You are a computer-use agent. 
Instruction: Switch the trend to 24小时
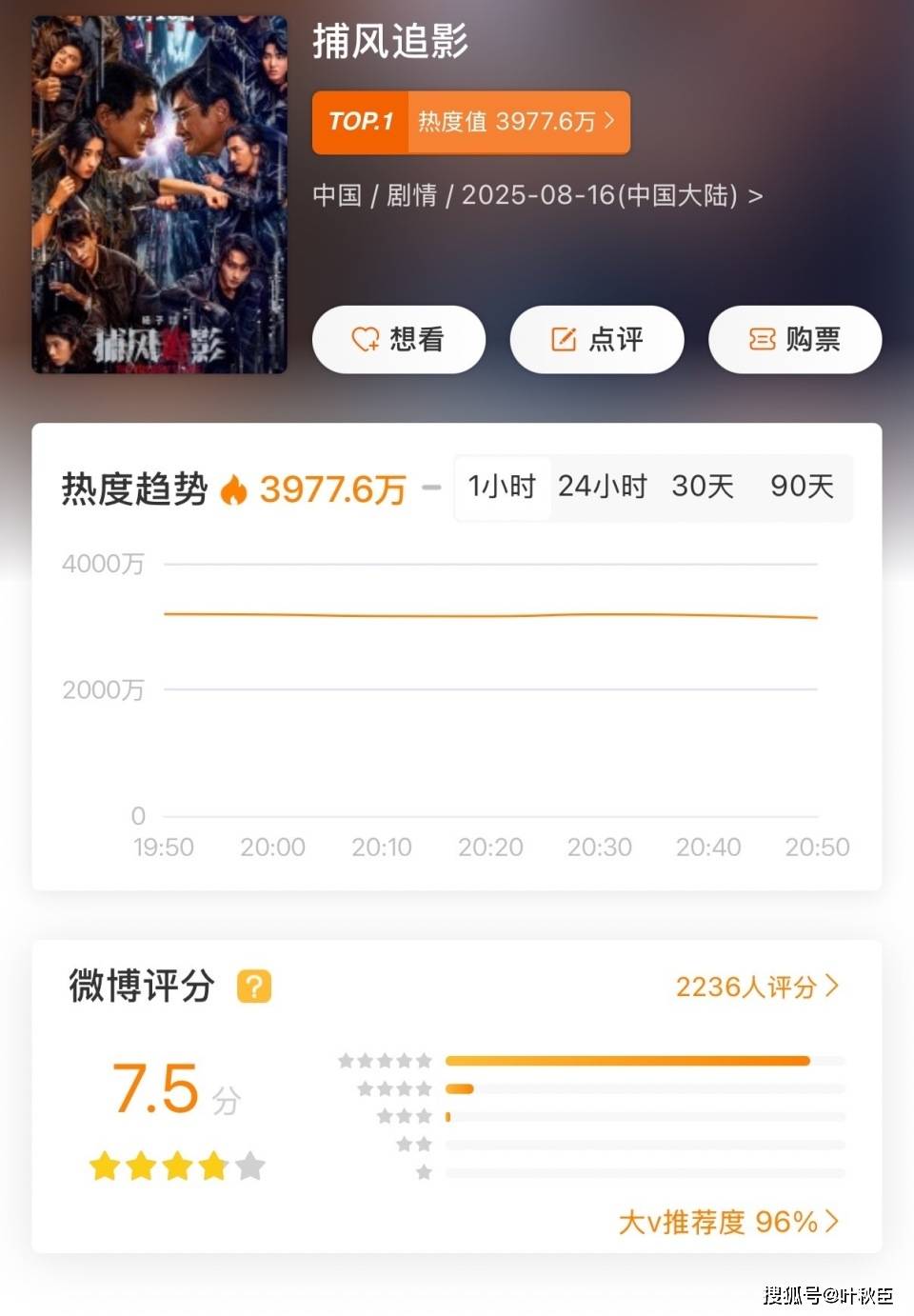click(x=602, y=487)
